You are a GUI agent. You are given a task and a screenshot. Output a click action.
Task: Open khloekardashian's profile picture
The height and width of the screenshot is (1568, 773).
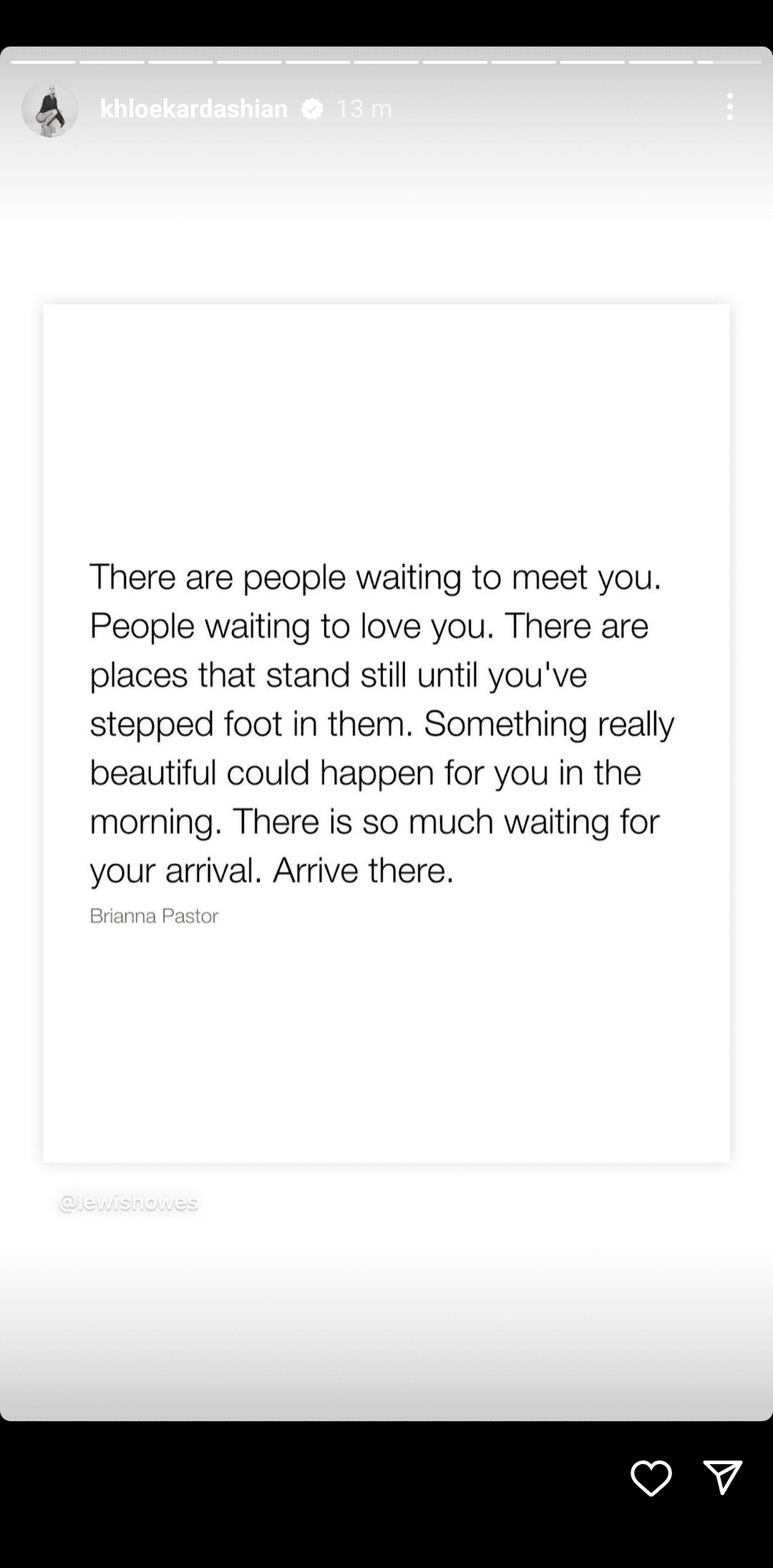click(x=50, y=109)
